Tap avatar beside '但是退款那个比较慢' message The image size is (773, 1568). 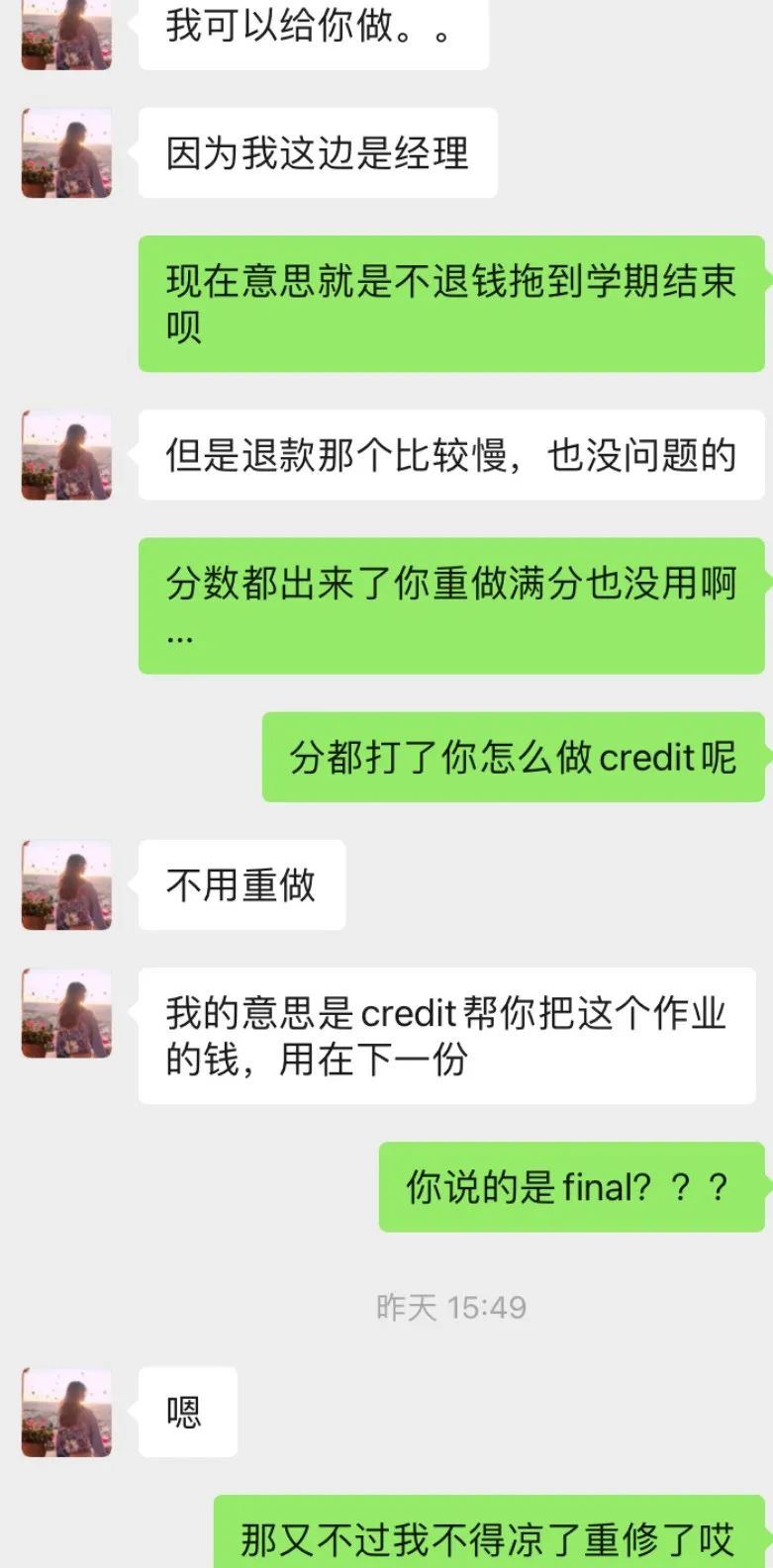[x=66, y=456]
